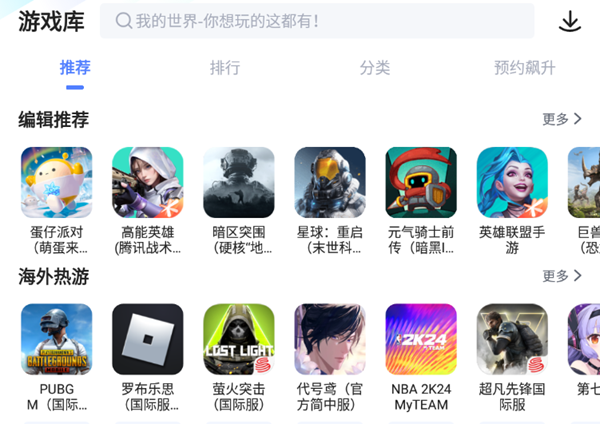The image size is (600, 424).
Task: Open 蛋仔派对 game
Action: (56, 183)
